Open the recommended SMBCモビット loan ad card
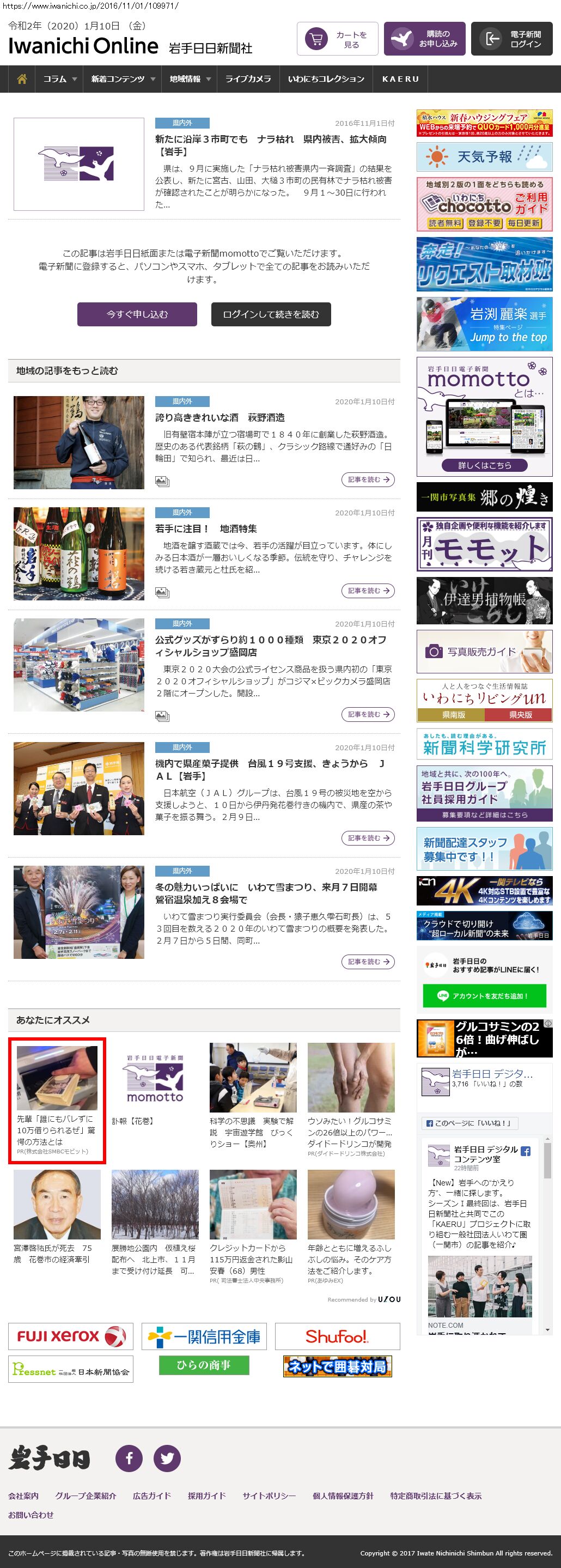This screenshot has width=561, height=1568. pyautogui.click(x=57, y=1101)
